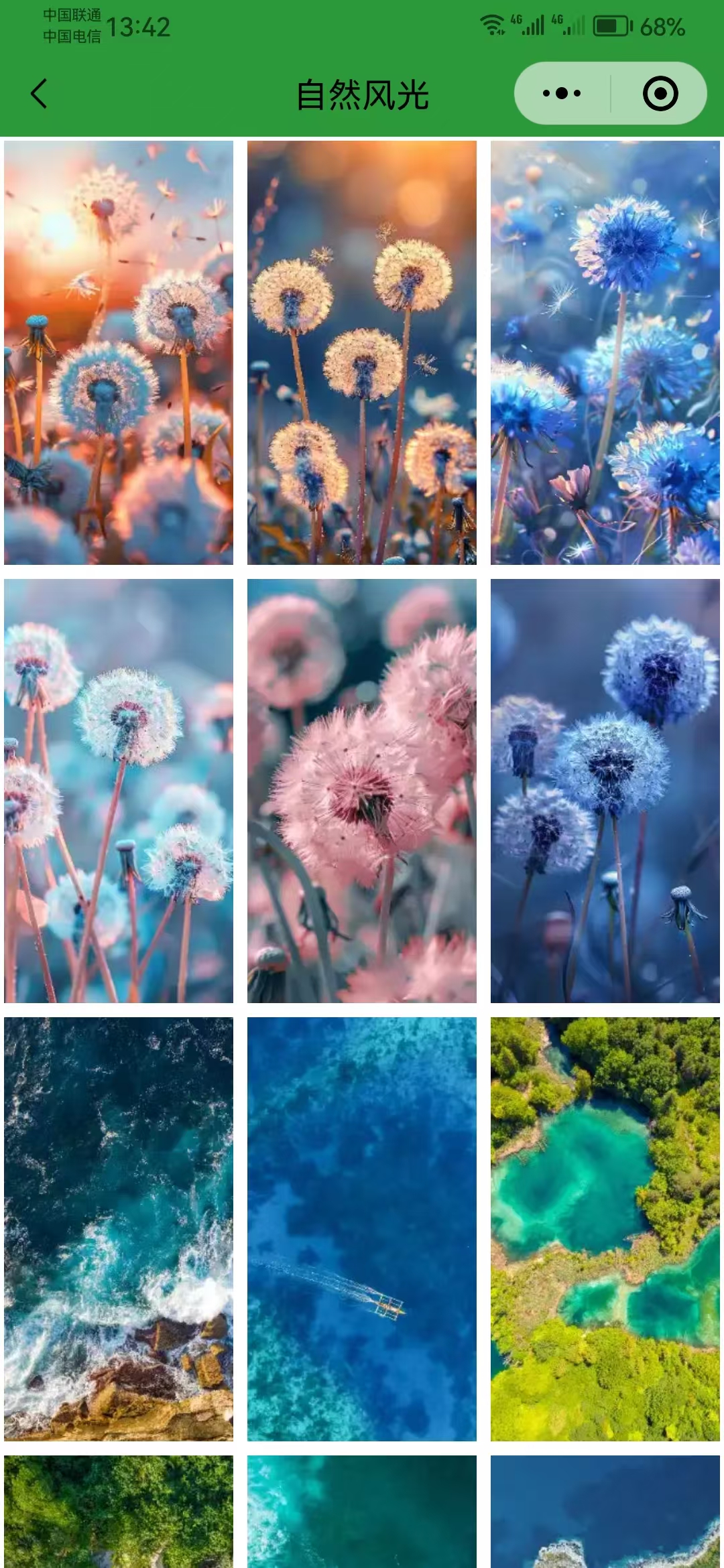
Task: Open dark blue dandelions wallpaper
Action: (605, 791)
